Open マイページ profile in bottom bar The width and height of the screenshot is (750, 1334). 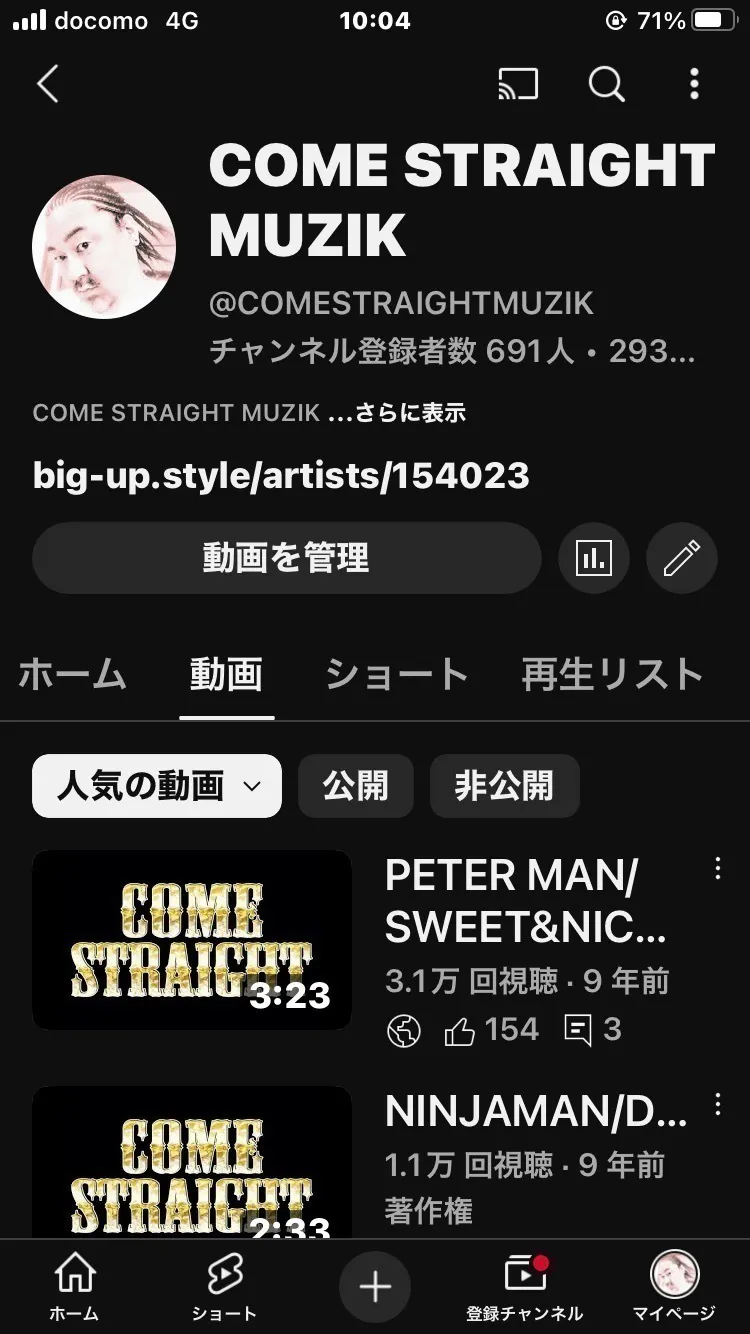[674, 1287]
